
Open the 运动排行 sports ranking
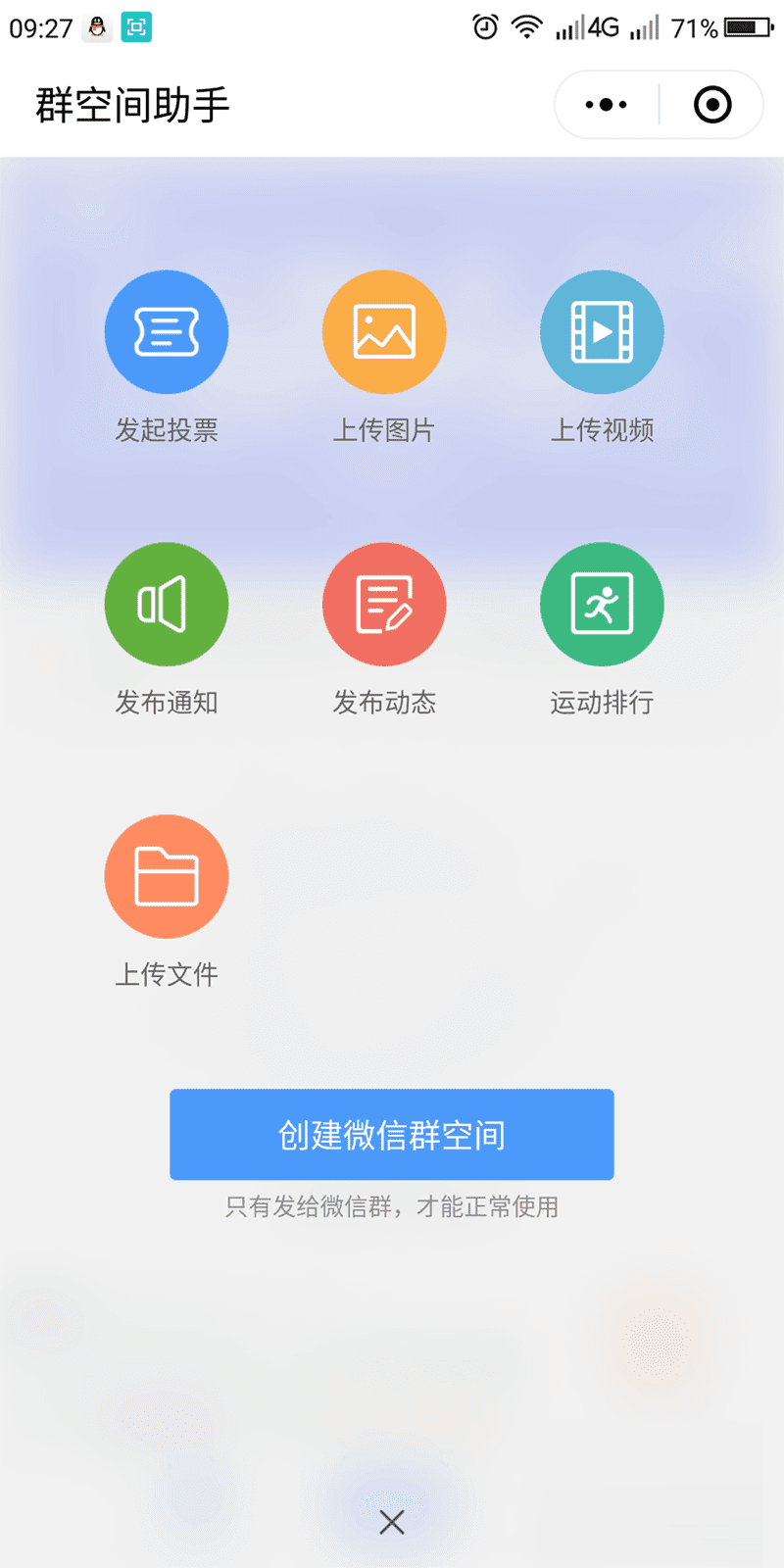tap(602, 605)
